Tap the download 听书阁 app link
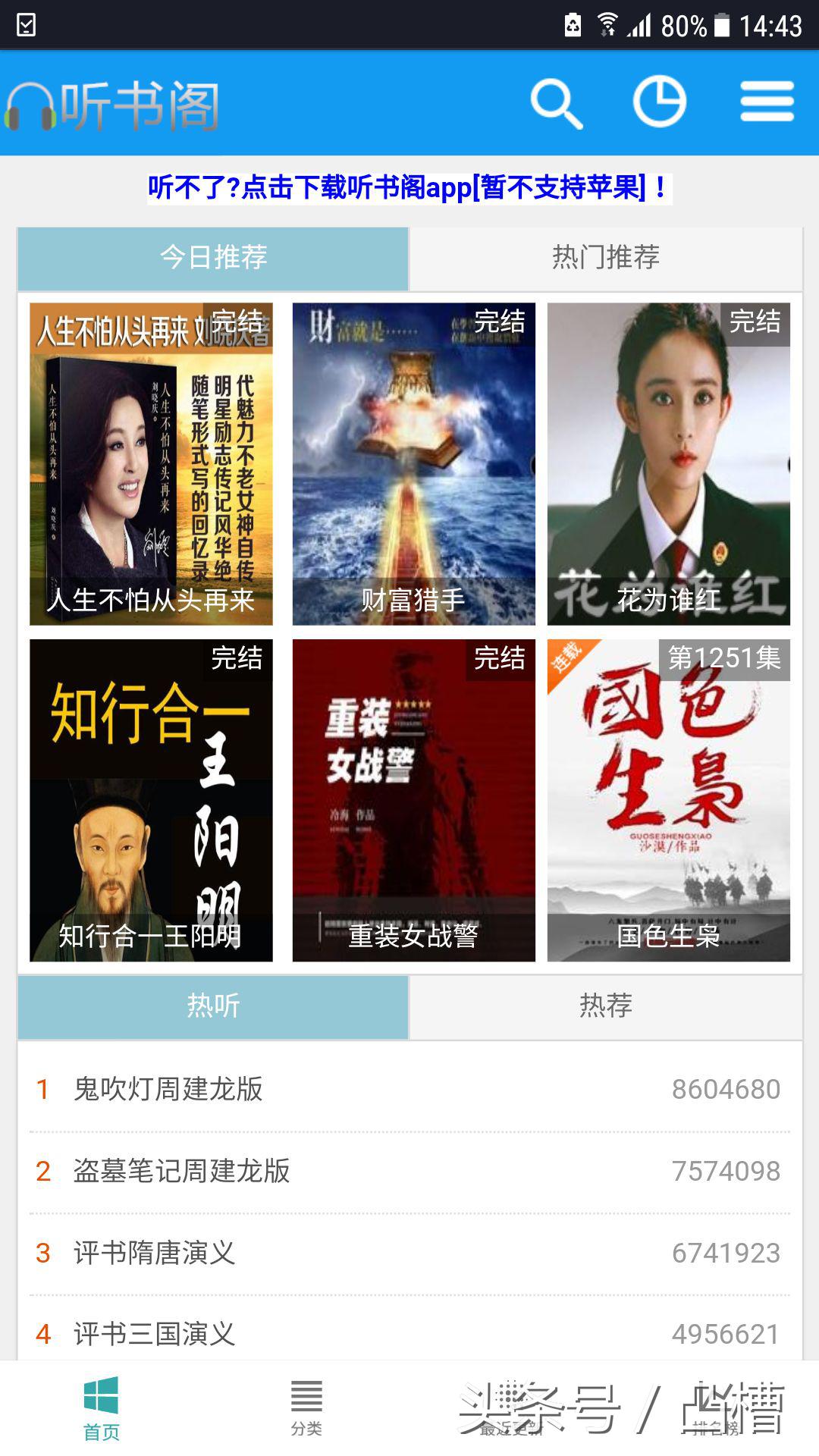Image resolution: width=819 pixels, height=1456 pixels. pyautogui.click(x=409, y=187)
